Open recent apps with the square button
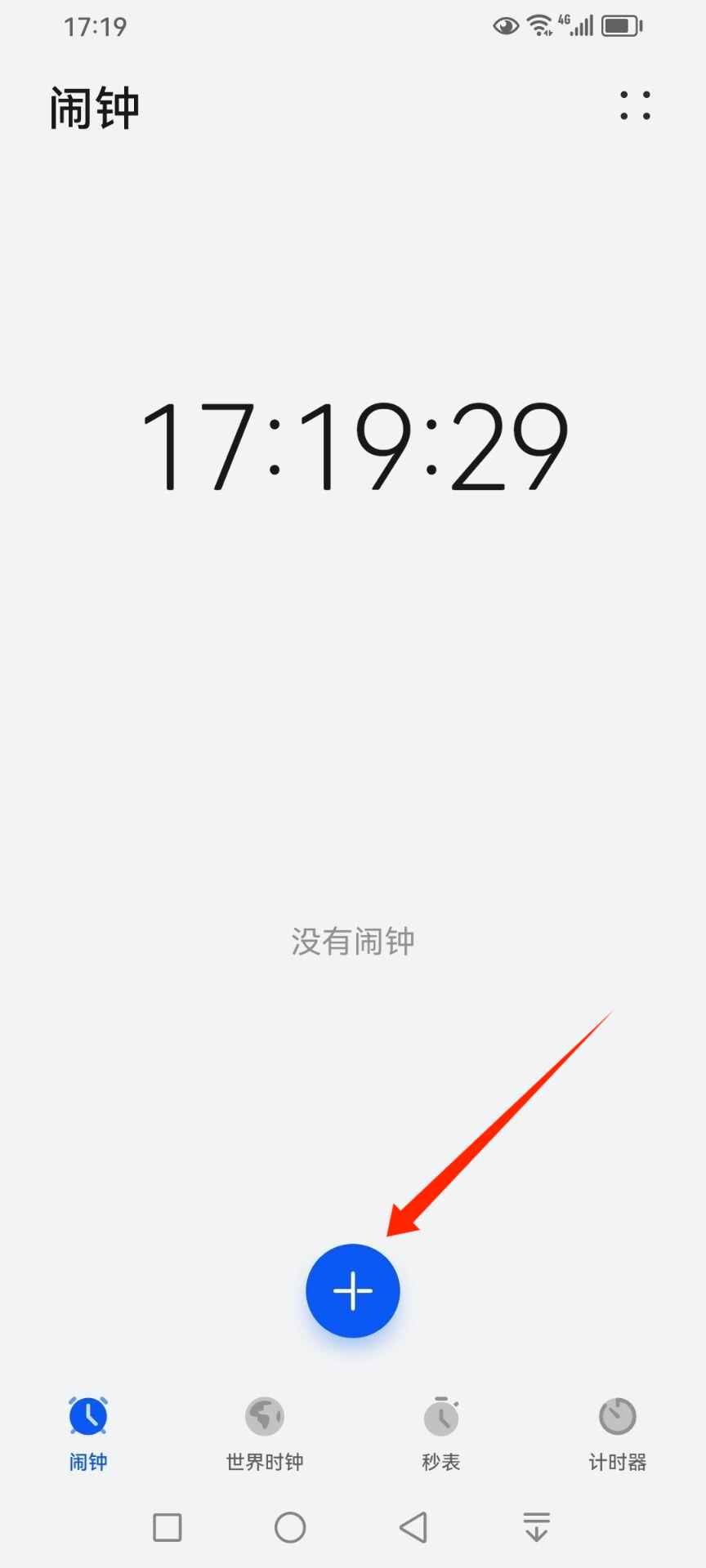 click(x=168, y=1527)
